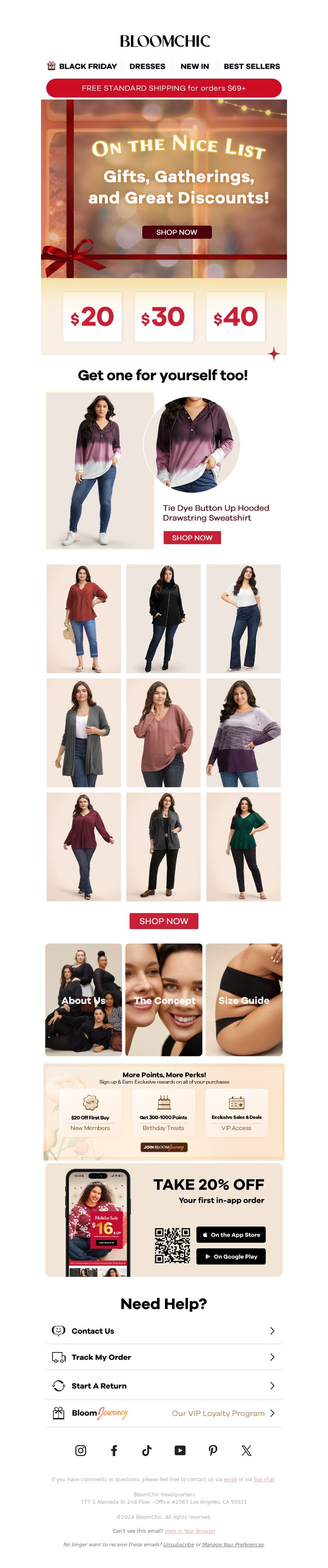This screenshot has height=1568, width=328.
Task: Tap the Unsubscribe link
Action: 179,1544
